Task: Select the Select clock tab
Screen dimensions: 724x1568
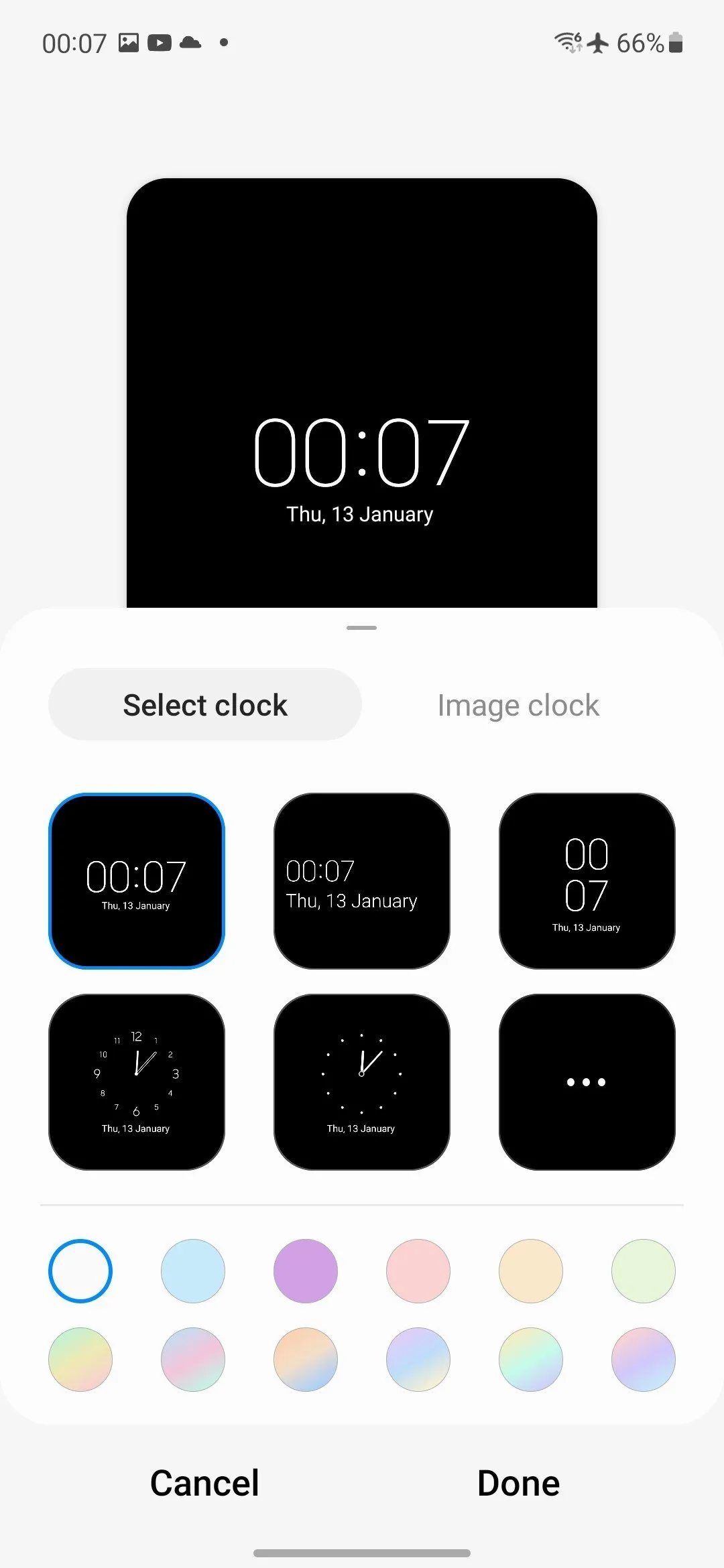Action: click(204, 705)
